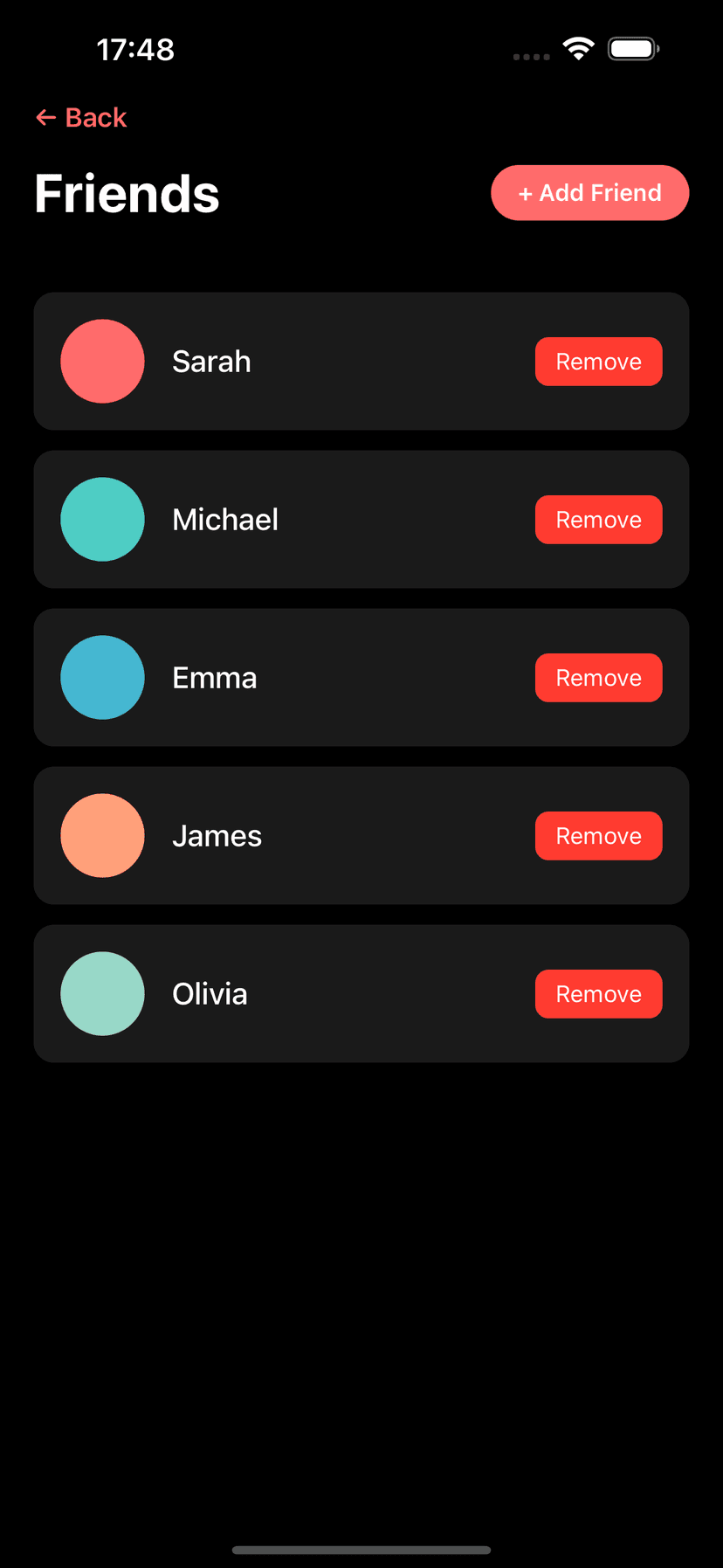The height and width of the screenshot is (1568, 723).
Task: Select the Friends page title
Action: tap(127, 192)
